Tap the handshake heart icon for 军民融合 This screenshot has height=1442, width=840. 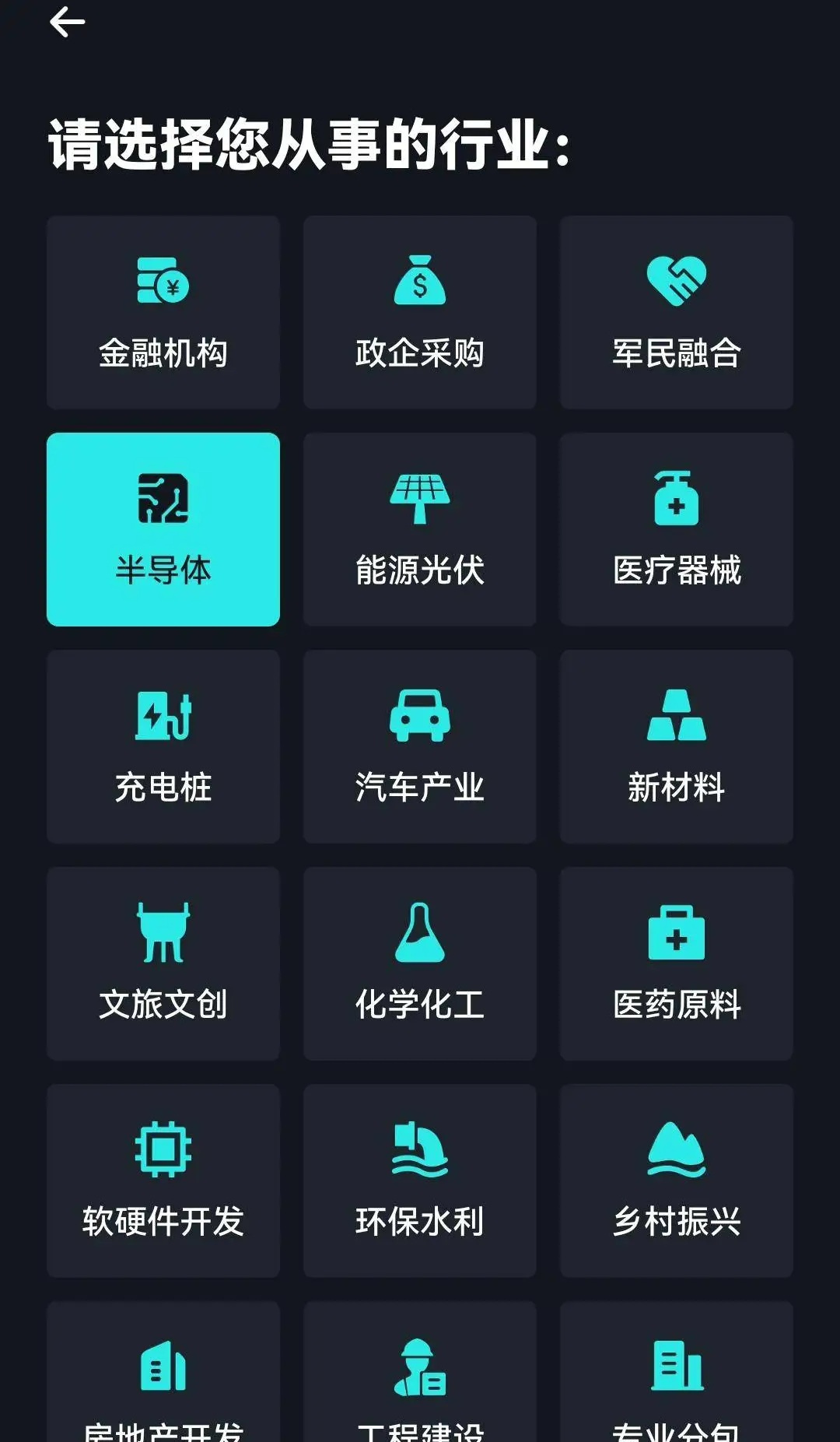point(676,282)
